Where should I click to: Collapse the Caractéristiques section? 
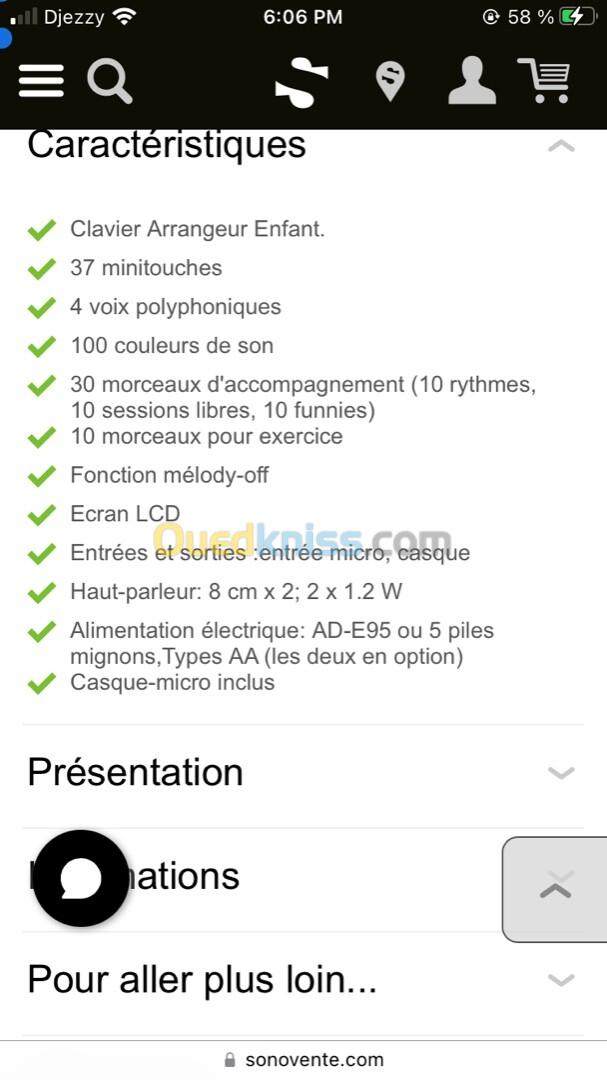point(561,146)
